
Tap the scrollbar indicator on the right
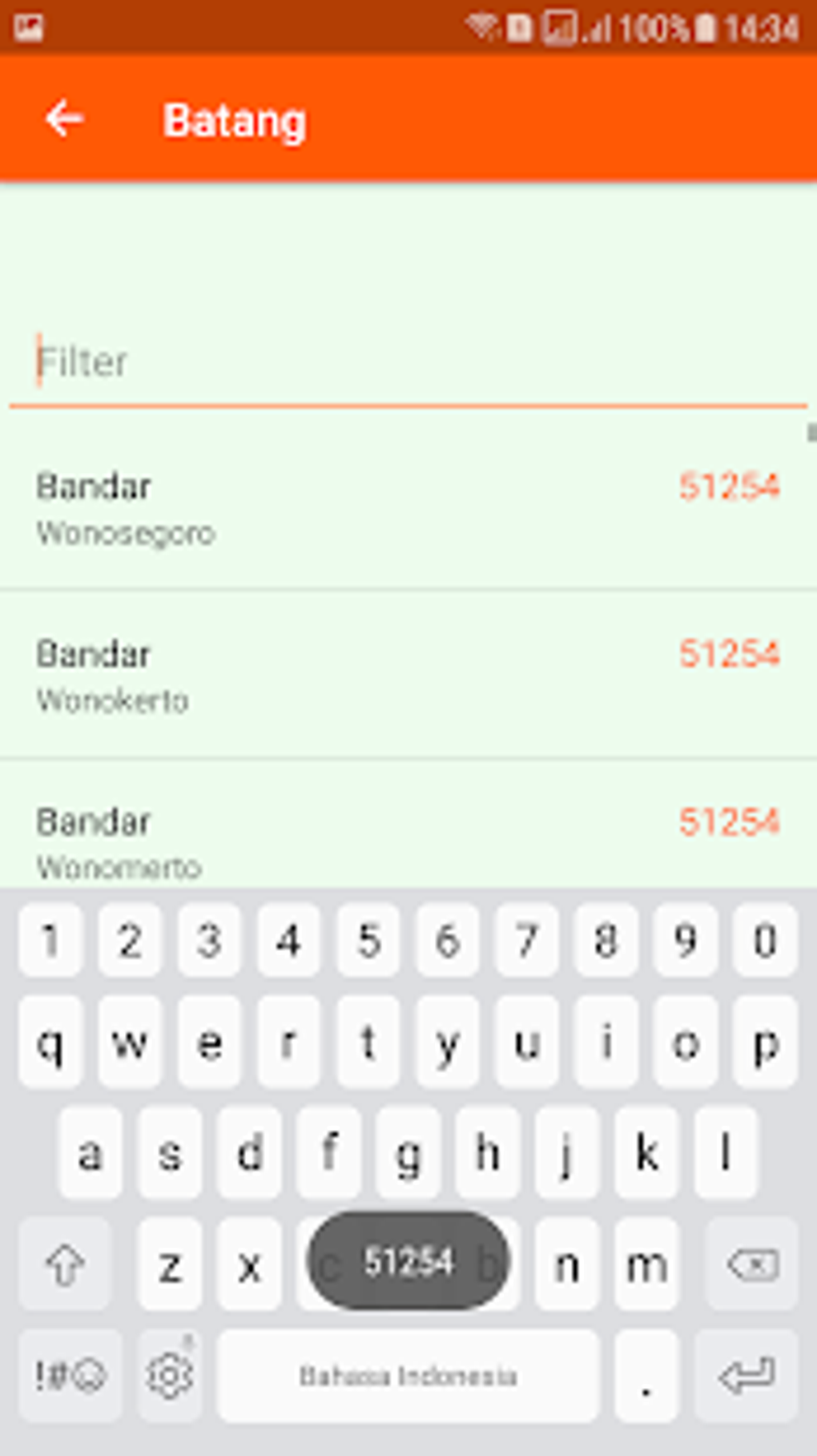[811, 433]
